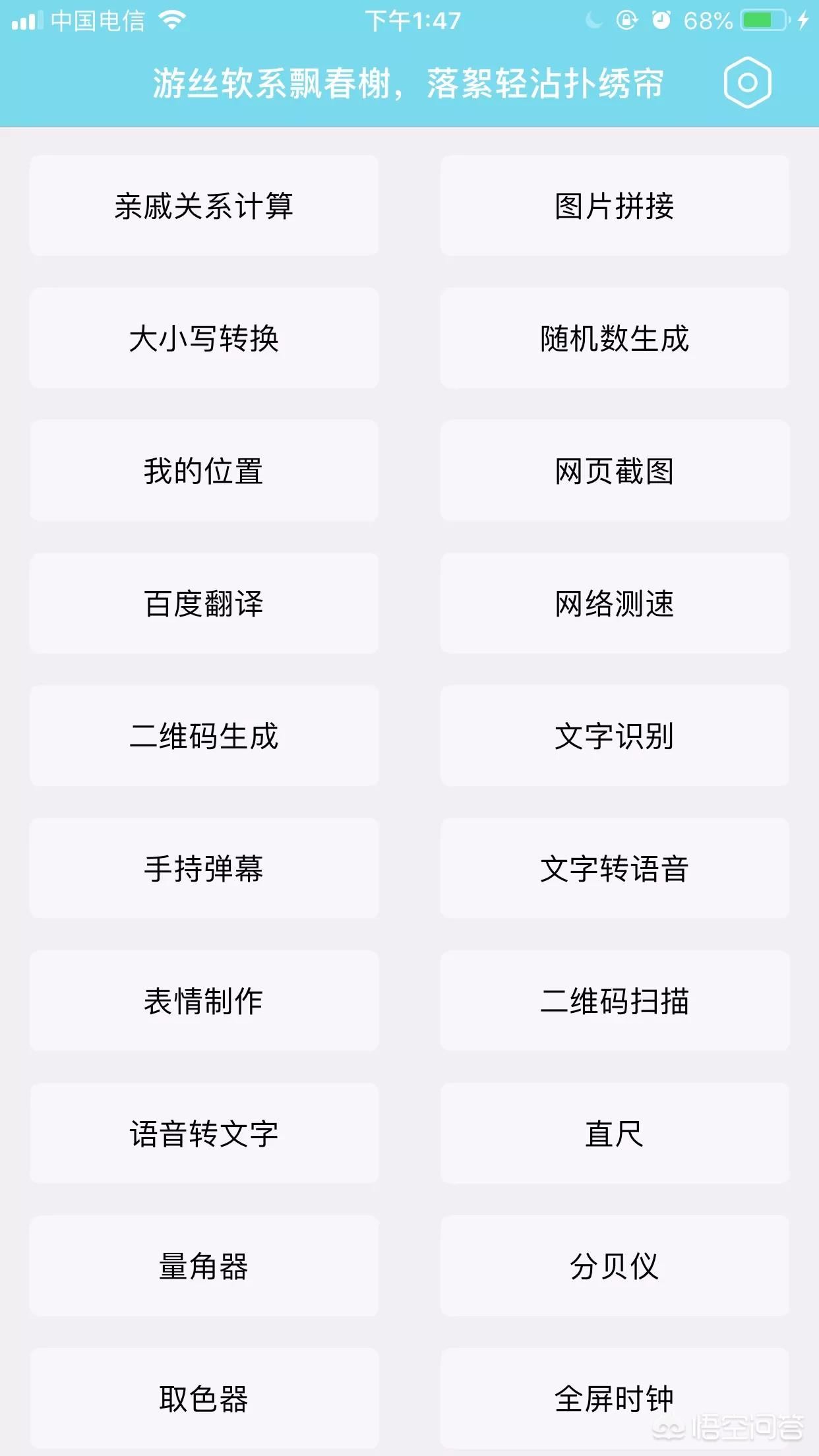Open the 手持弹幕 handheld danmaku tool

point(204,870)
